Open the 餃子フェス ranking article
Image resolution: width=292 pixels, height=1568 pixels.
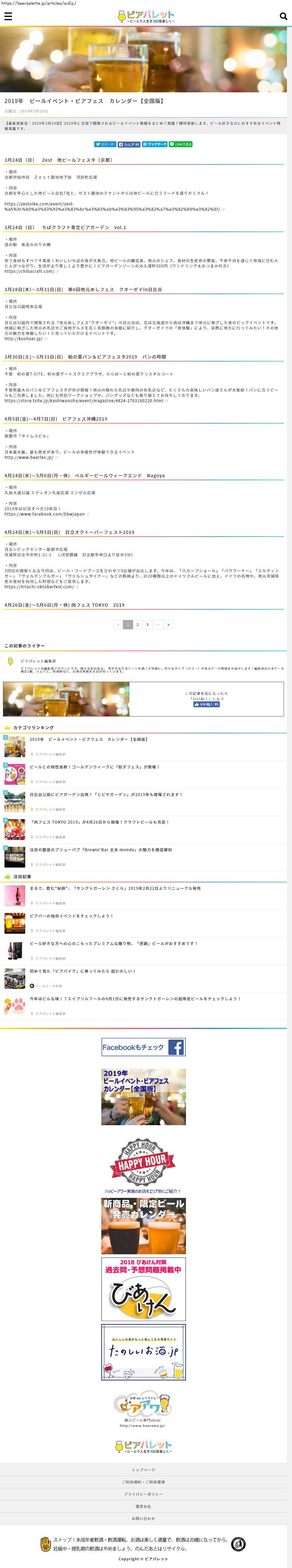pyautogui.click(x=94, y=767)
